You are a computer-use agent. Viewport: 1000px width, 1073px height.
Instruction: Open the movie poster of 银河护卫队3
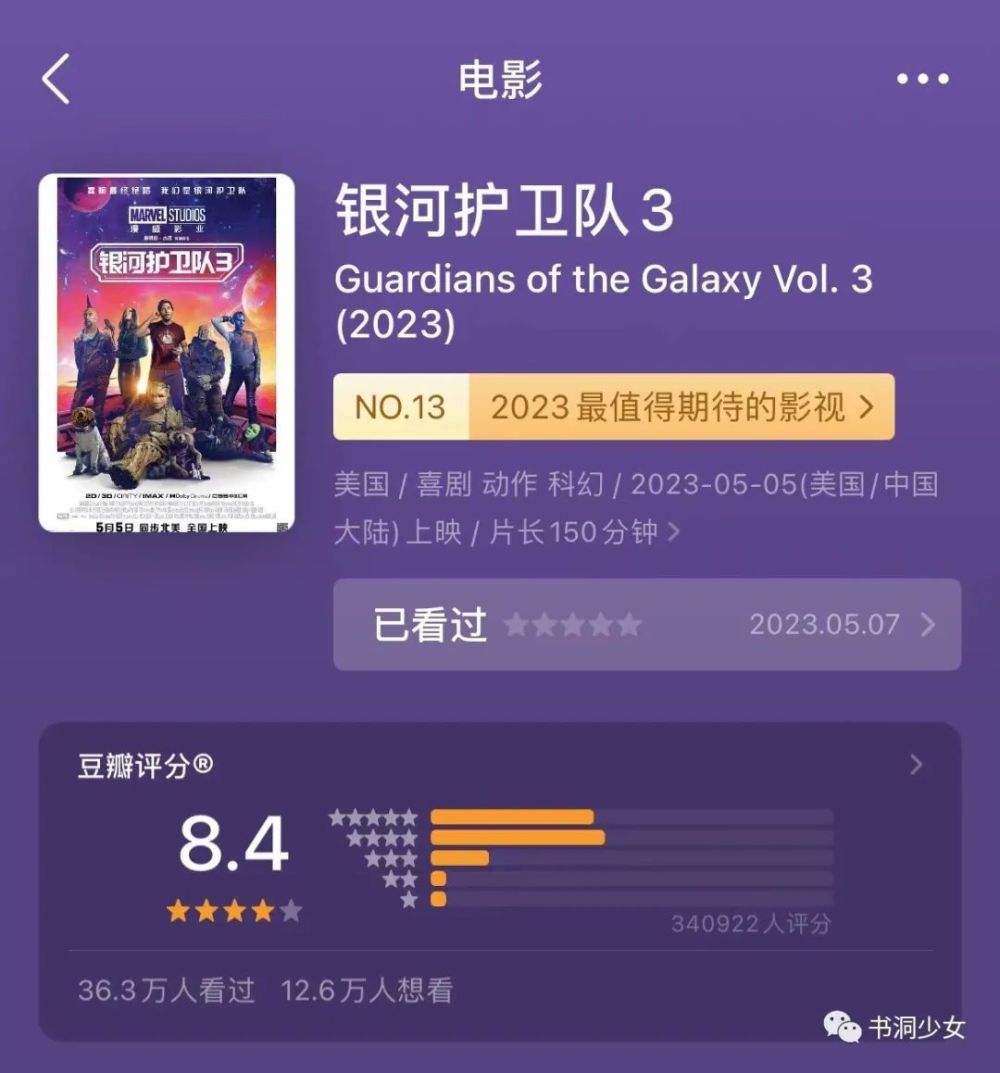(166, 352)
